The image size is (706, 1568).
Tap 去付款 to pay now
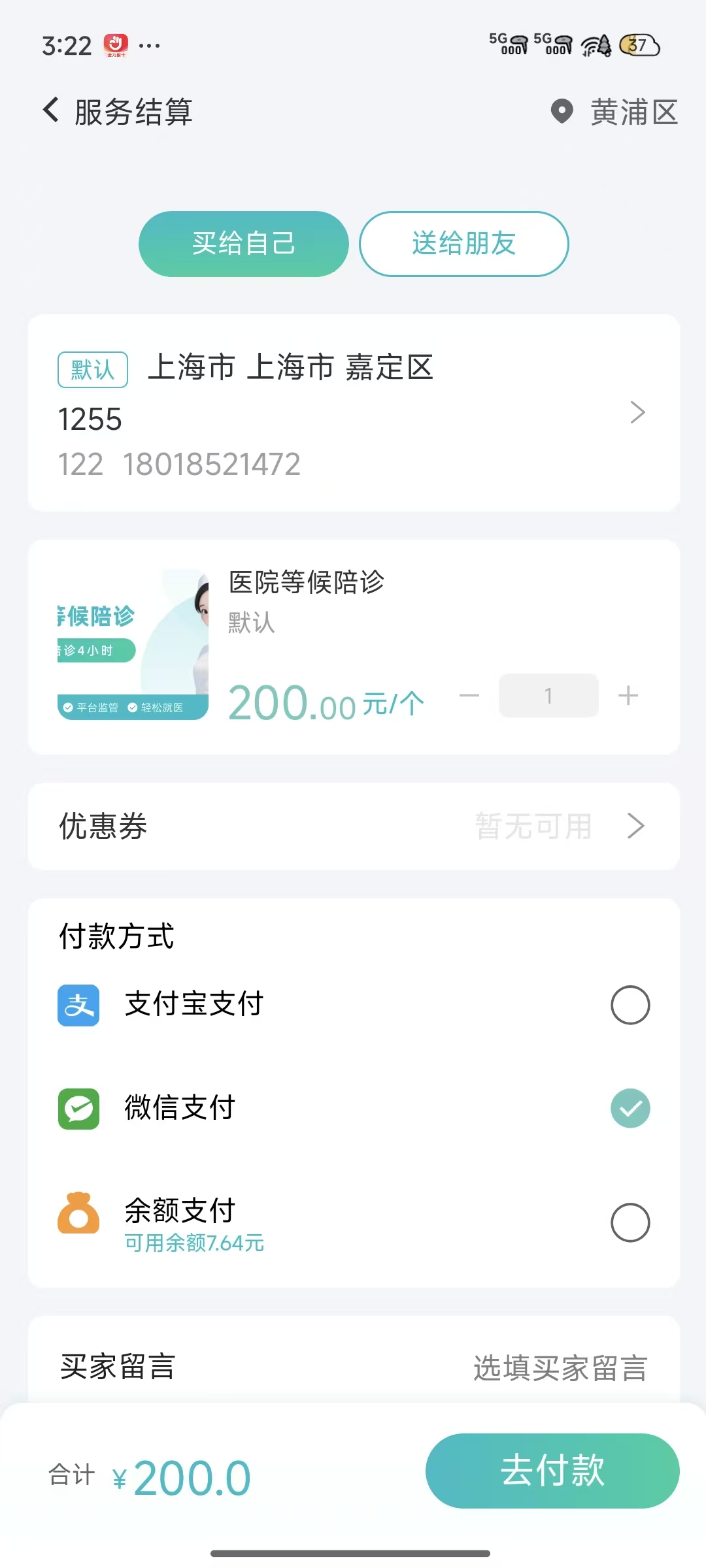click(552, 1471)
